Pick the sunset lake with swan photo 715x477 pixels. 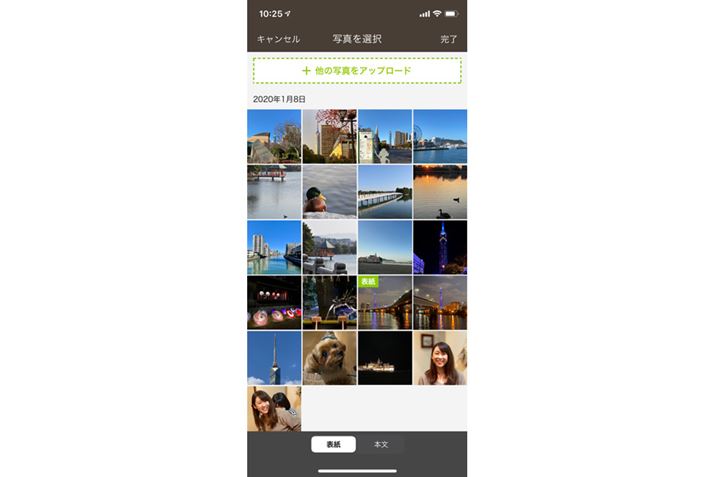pyautogui.click(x=440, y=192)
